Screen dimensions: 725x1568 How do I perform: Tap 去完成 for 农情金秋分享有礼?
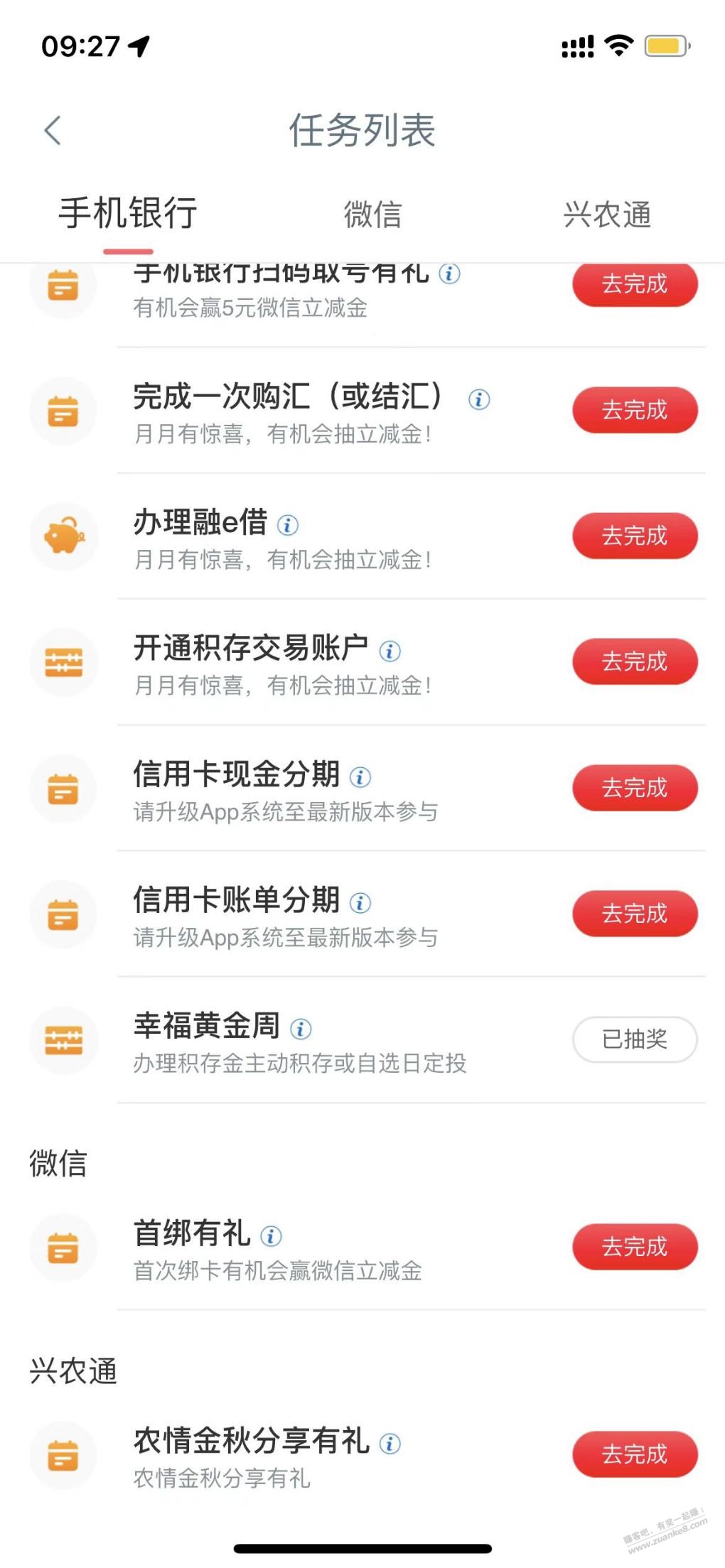pos(635,1454)
